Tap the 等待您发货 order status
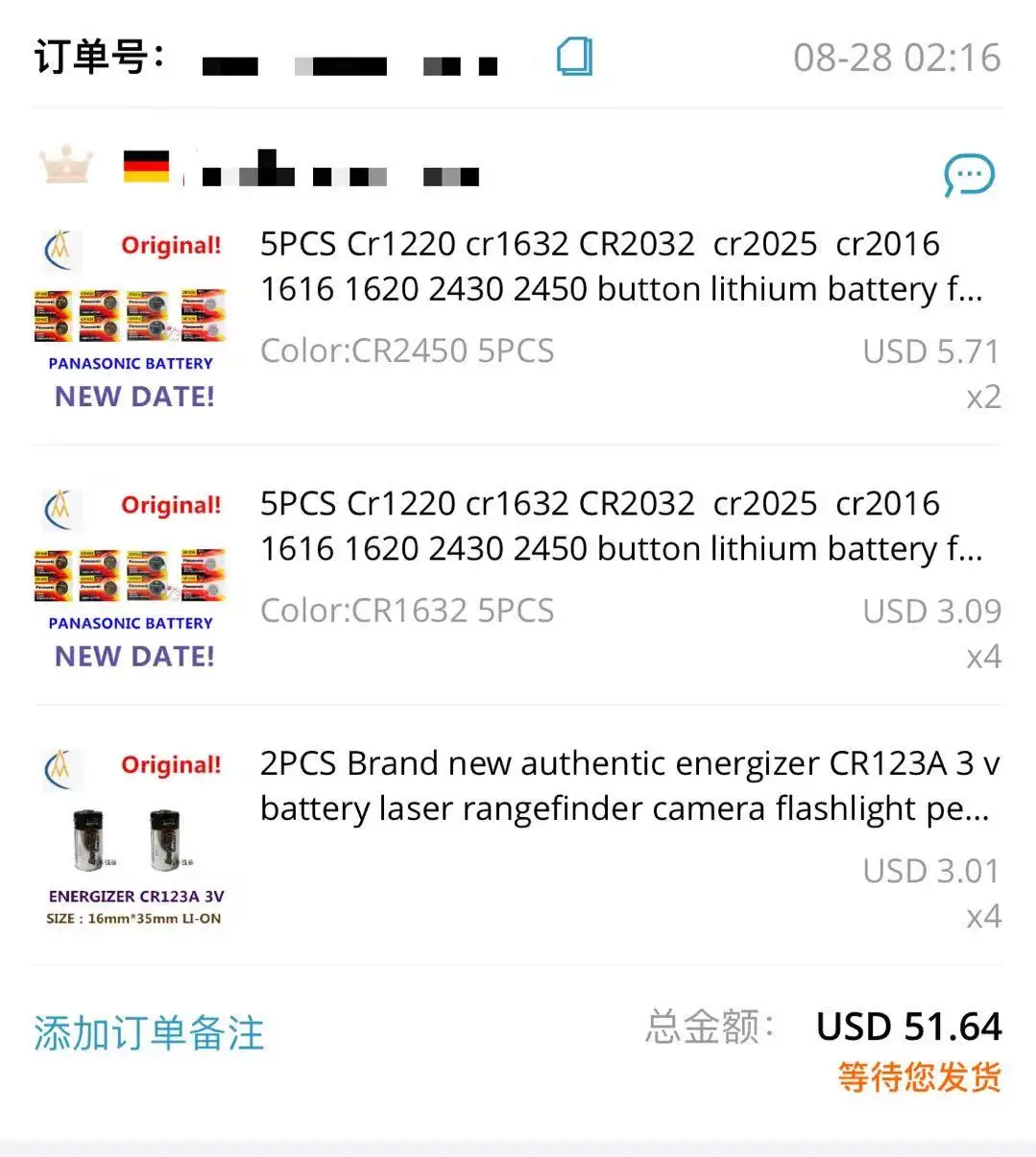Viewport: 1036px width, 1157px height. pos(919,1077)
